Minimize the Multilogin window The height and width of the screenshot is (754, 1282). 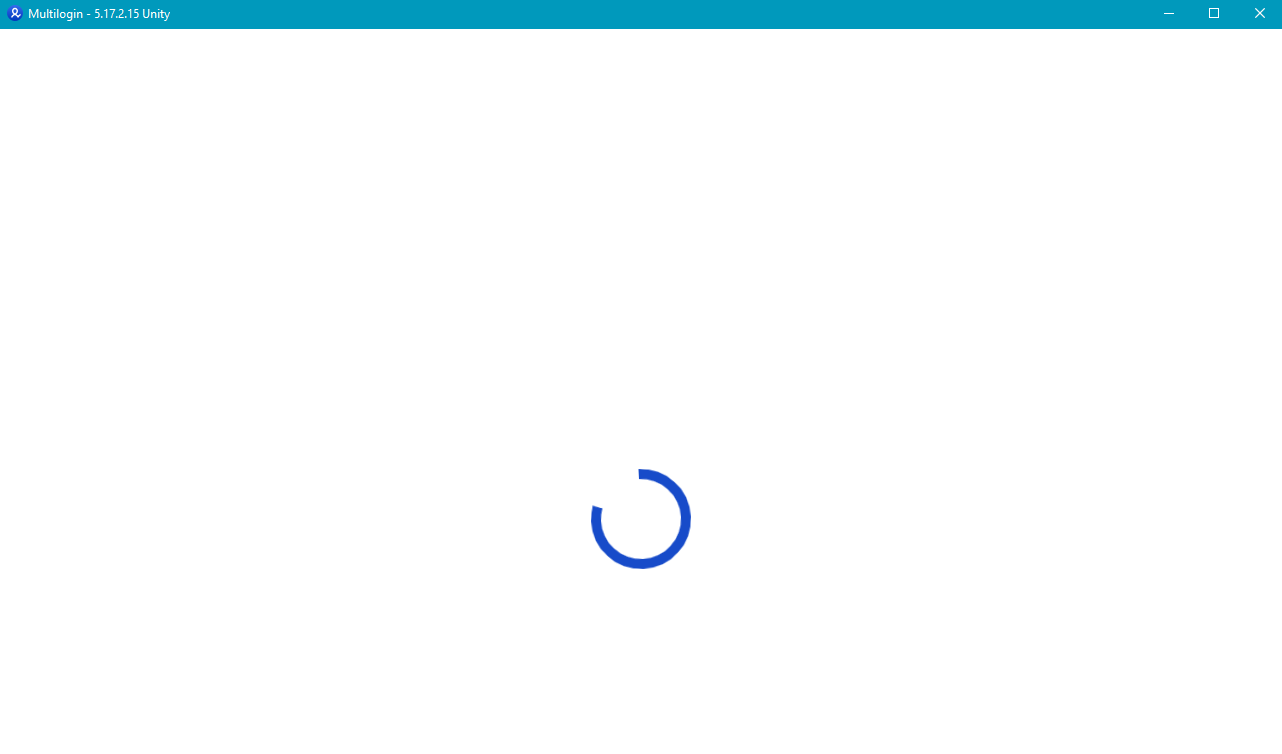[x=1168, y=14]
